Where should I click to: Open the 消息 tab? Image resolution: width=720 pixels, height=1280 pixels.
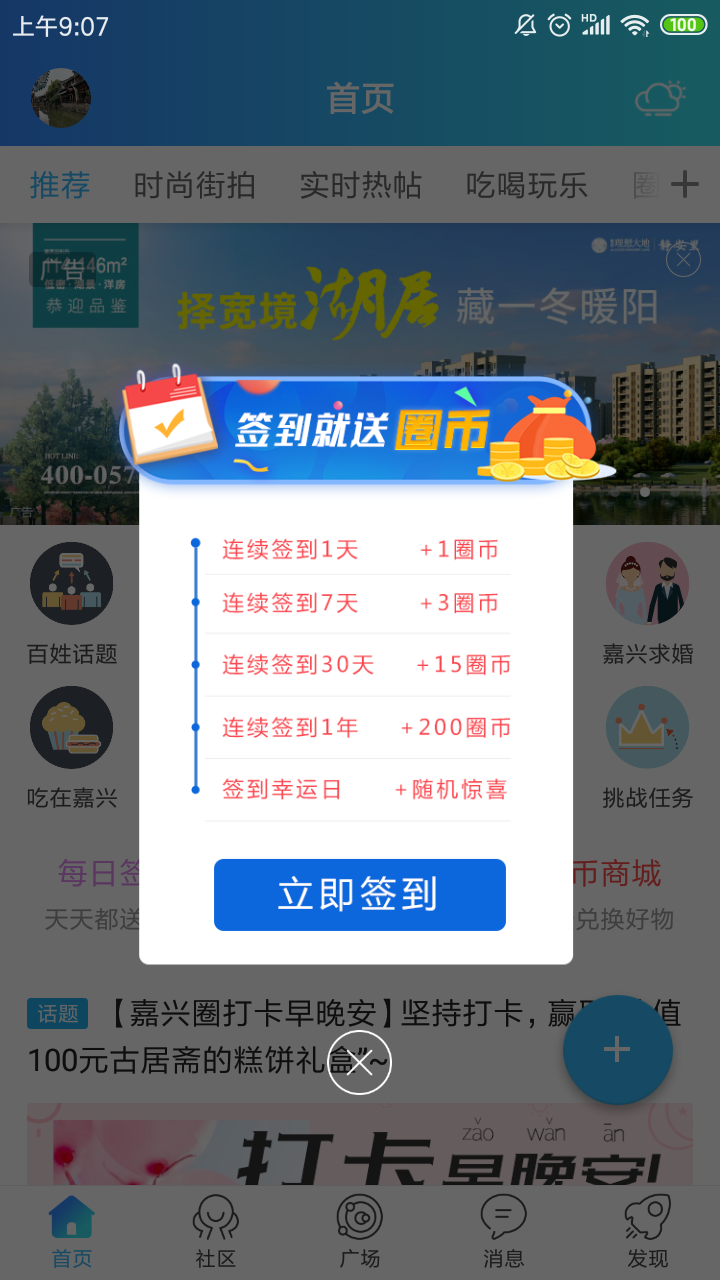503,1232
